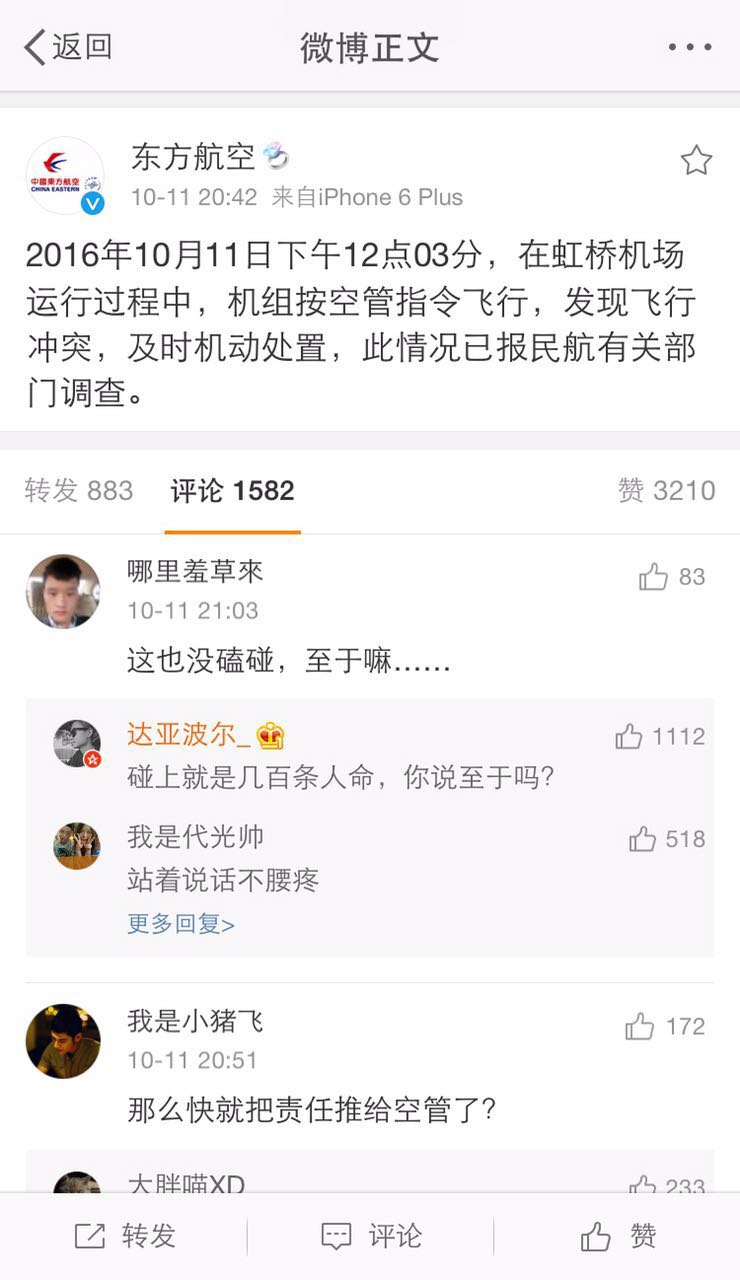Go back with the 返回 arrow
740x1280 pixels.
click(67, 47)
